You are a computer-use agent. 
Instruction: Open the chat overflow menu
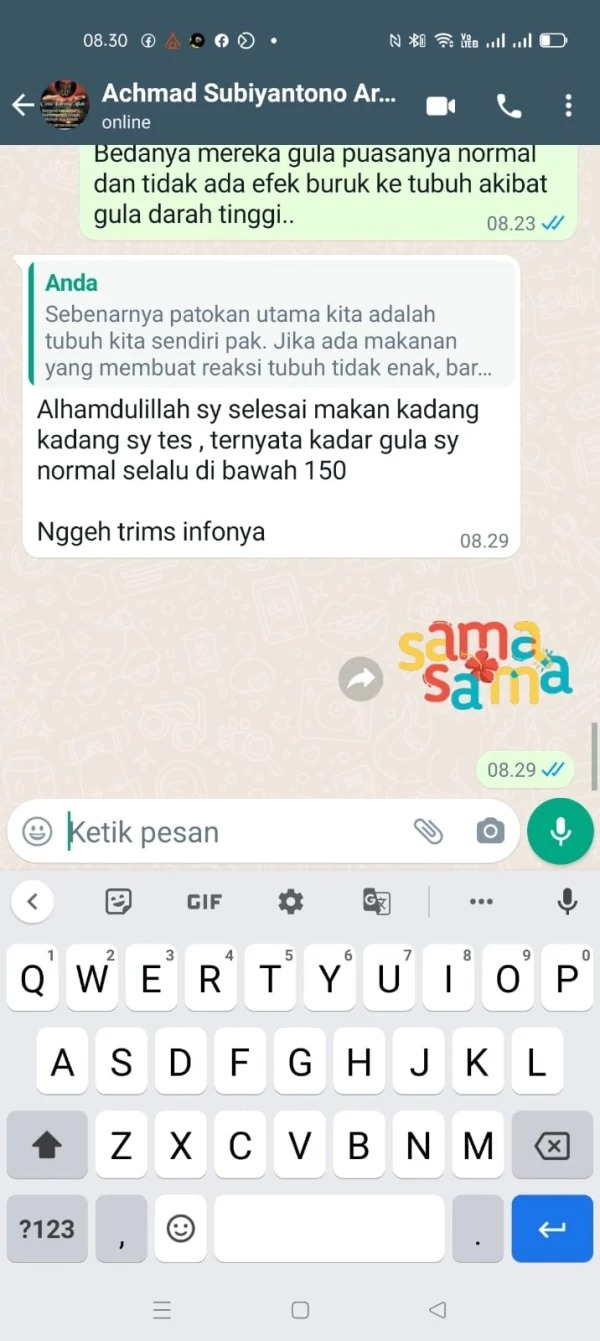click(568, 106)
